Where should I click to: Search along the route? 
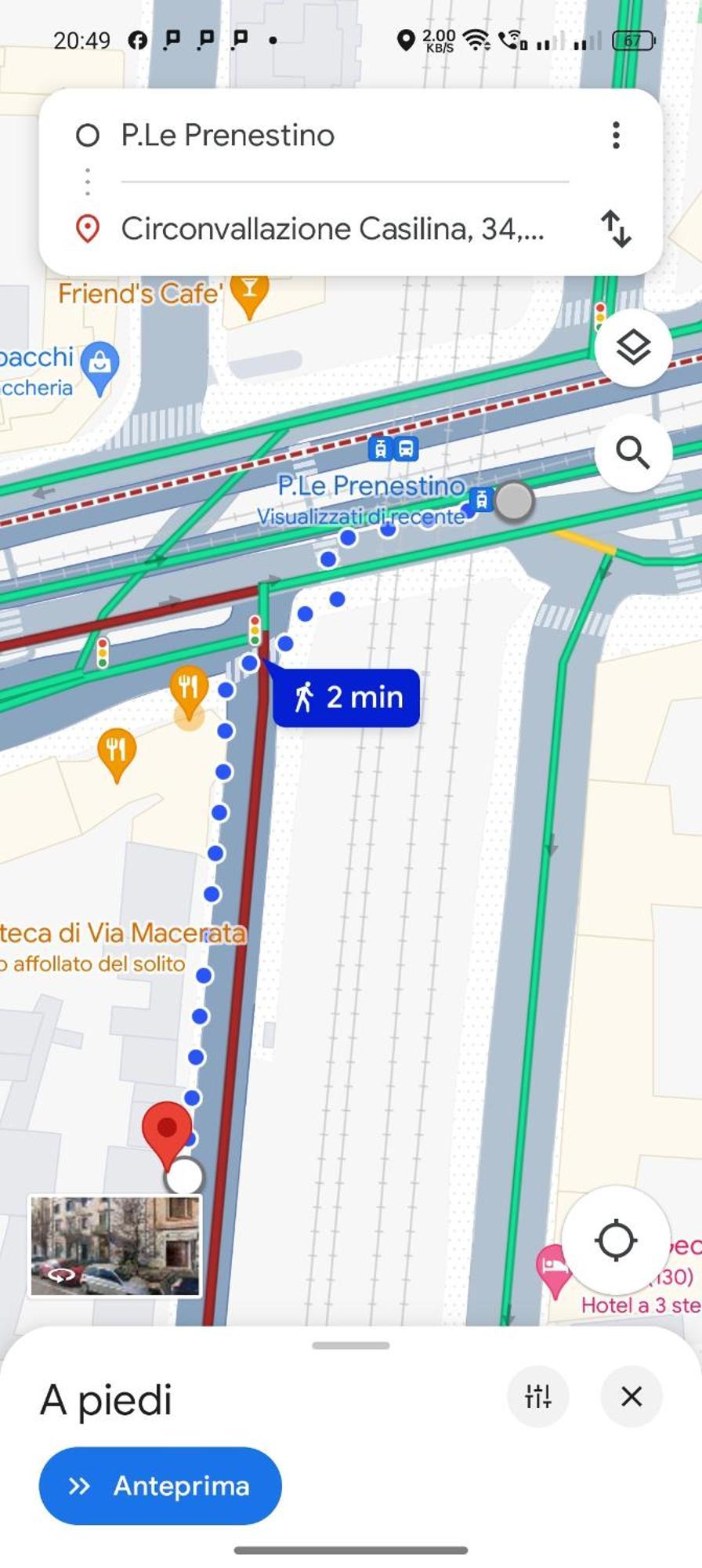click(632, 453)
